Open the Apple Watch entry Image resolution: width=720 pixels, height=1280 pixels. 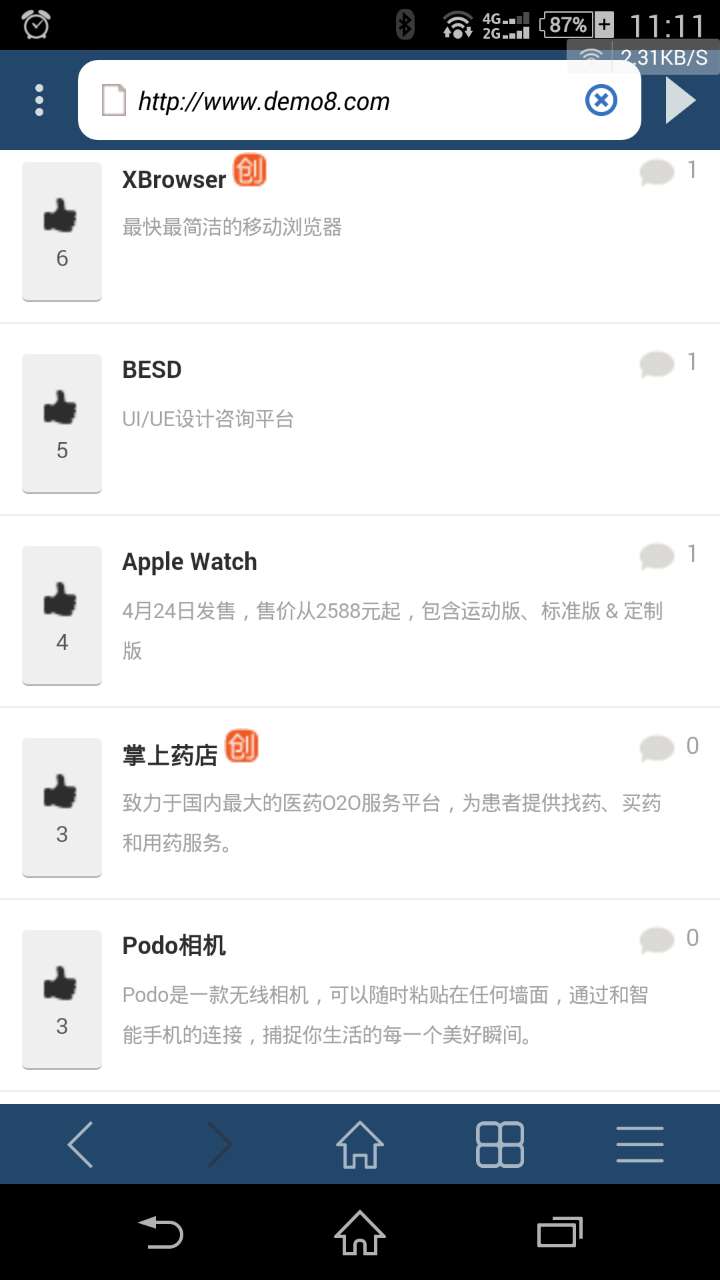189,562
